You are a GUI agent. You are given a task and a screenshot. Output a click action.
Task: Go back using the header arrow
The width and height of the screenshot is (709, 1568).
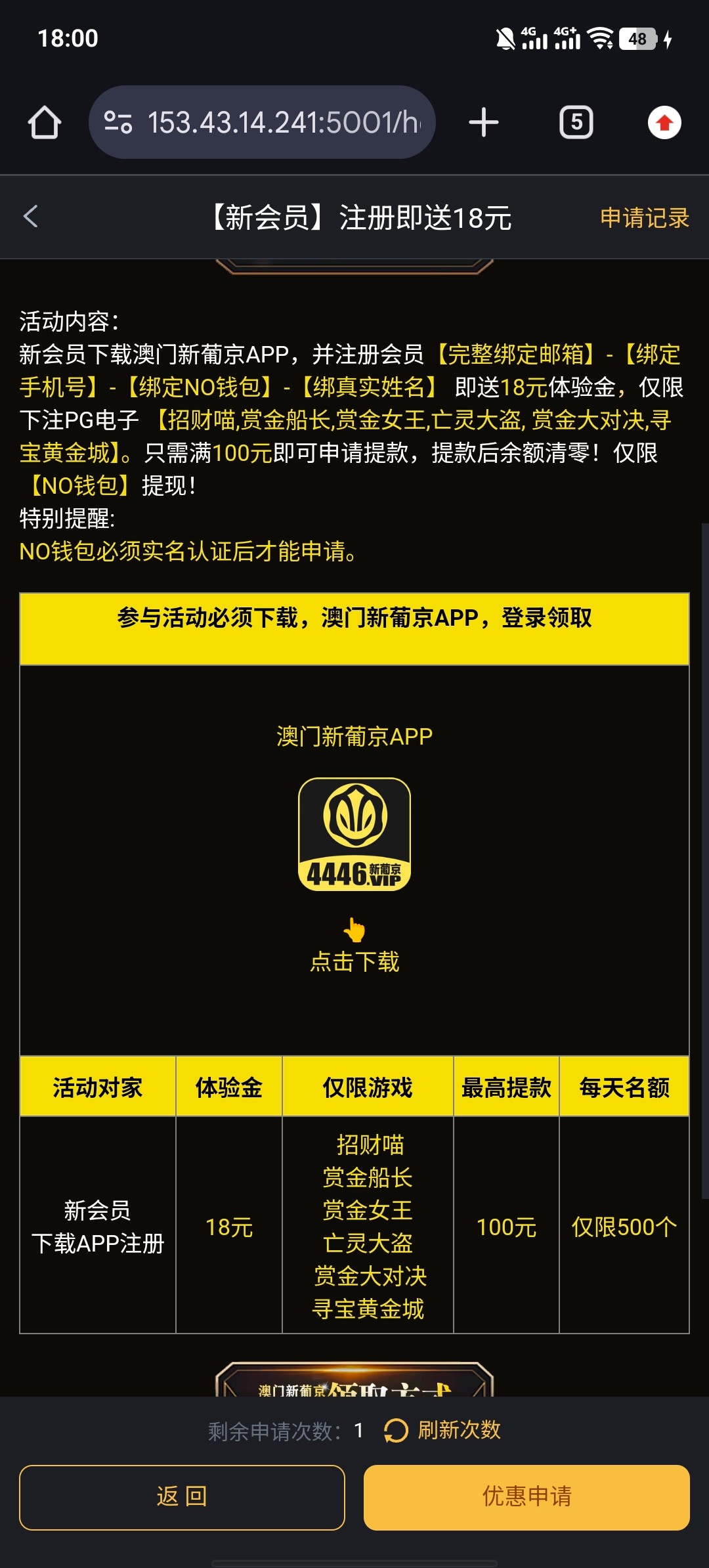31,216
